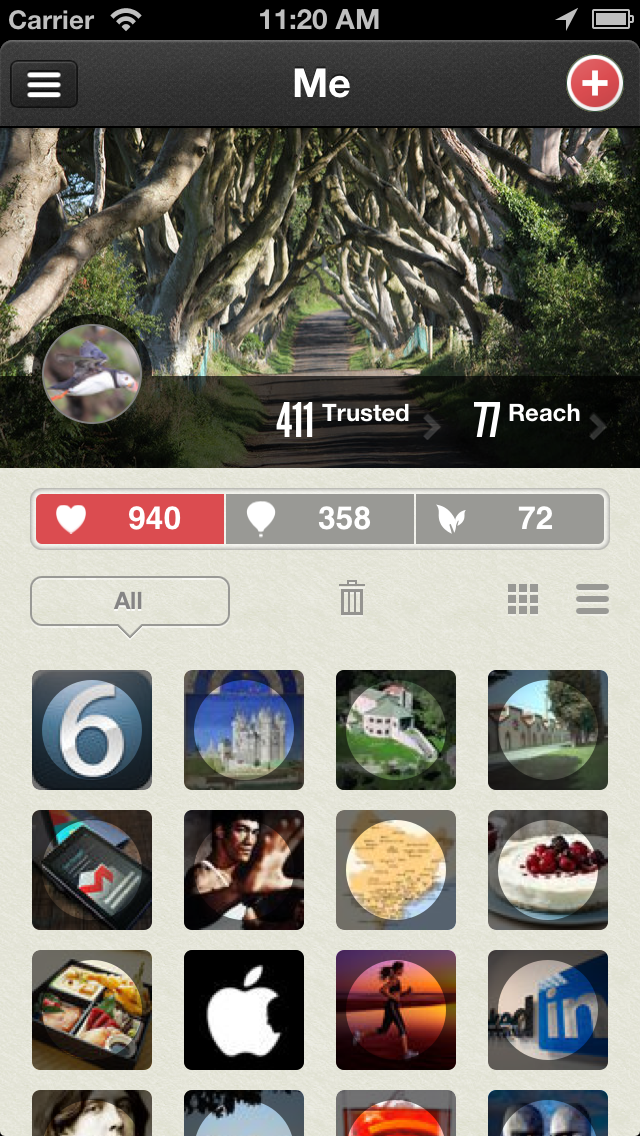Tap the trash can delete icon
This screenshot has height=1136, width=640.
pos(352,599)
